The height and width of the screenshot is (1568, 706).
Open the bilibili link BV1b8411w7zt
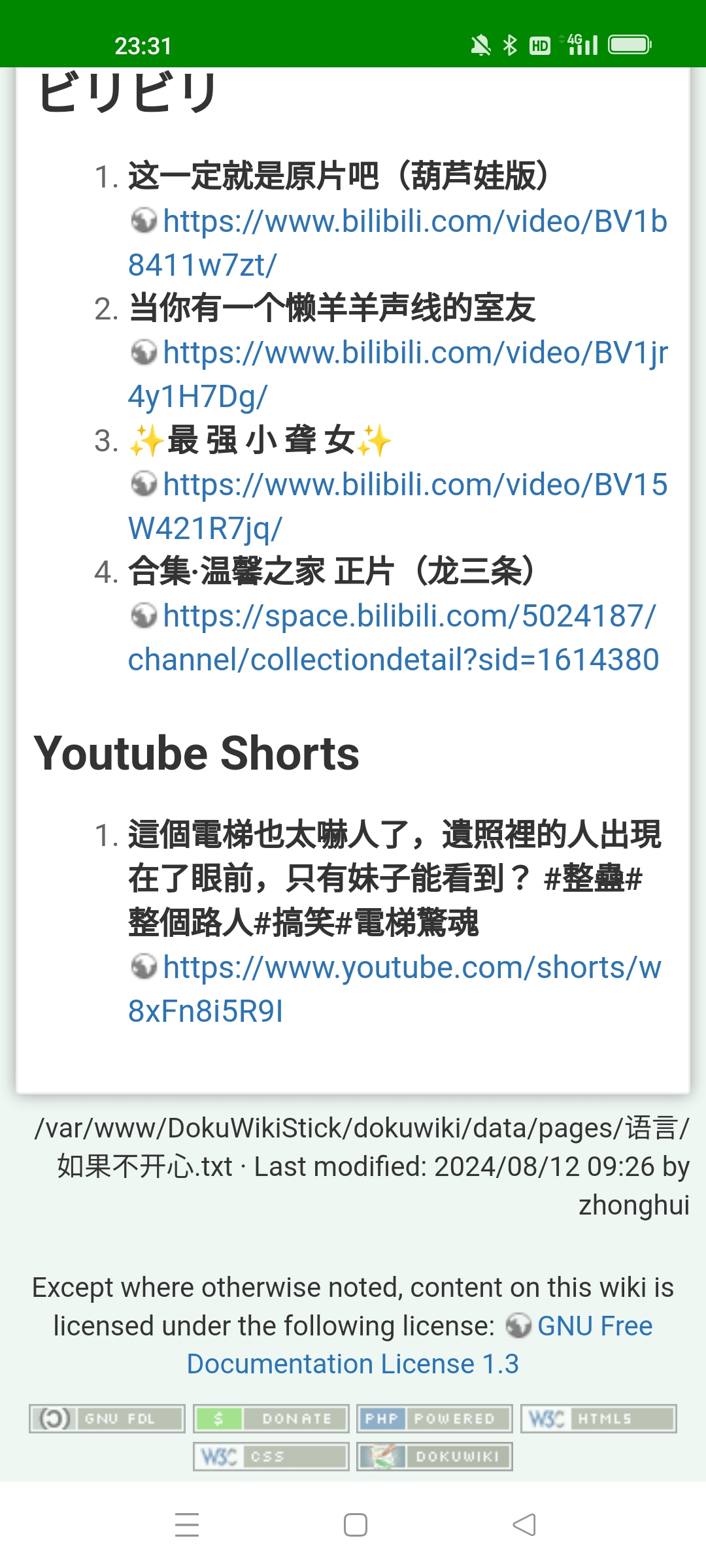coord(414,222)
